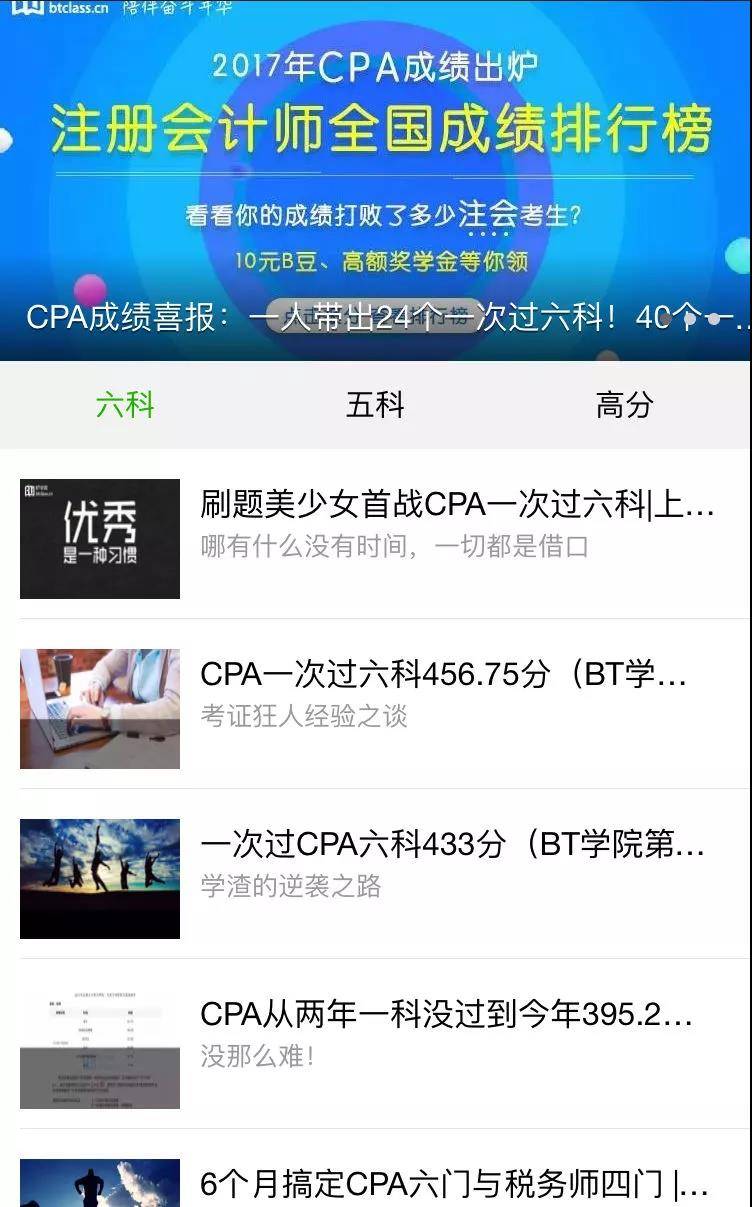Switch to the 五科 tab
This screenshot has height=1207, width=752.
pos(375,405)
